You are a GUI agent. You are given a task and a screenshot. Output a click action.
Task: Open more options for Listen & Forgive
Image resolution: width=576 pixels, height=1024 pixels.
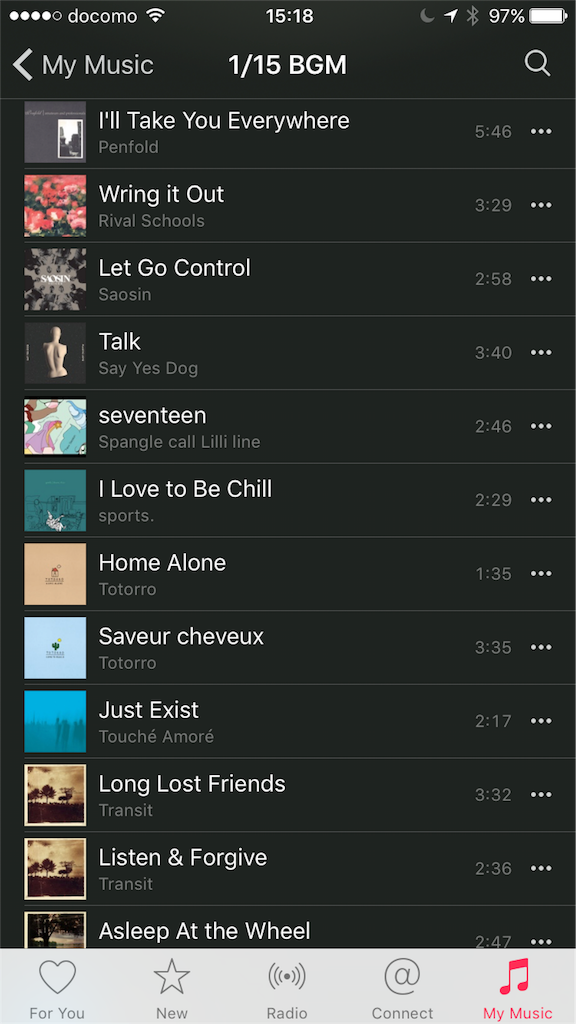coord(541,869)
